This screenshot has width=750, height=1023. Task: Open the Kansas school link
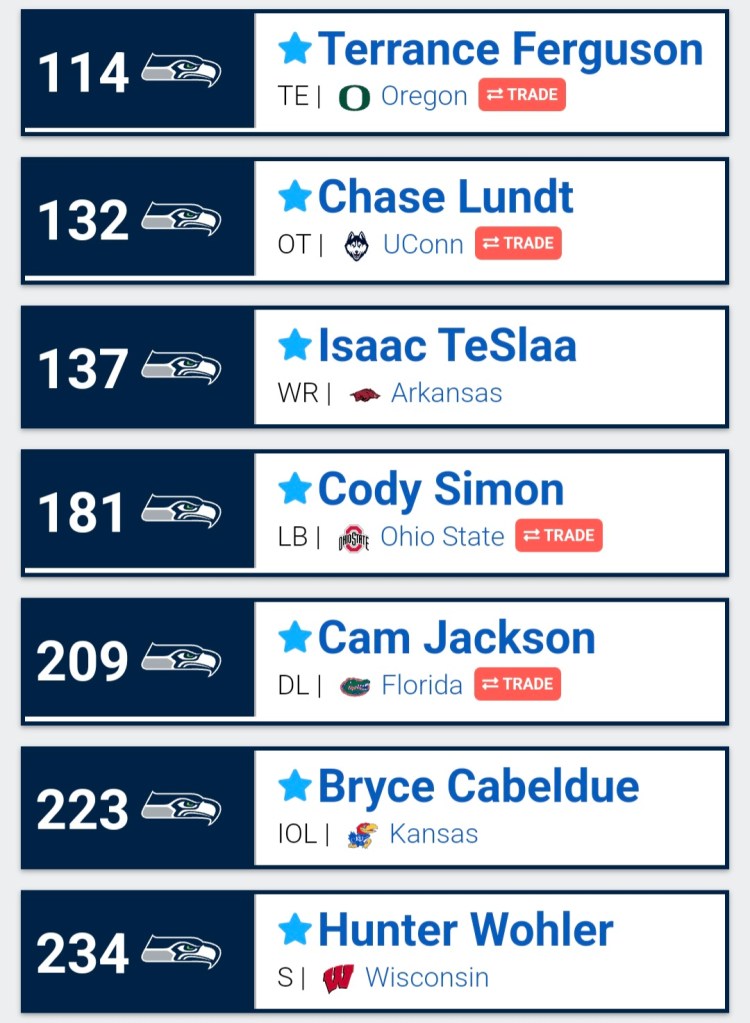(433, 833)
